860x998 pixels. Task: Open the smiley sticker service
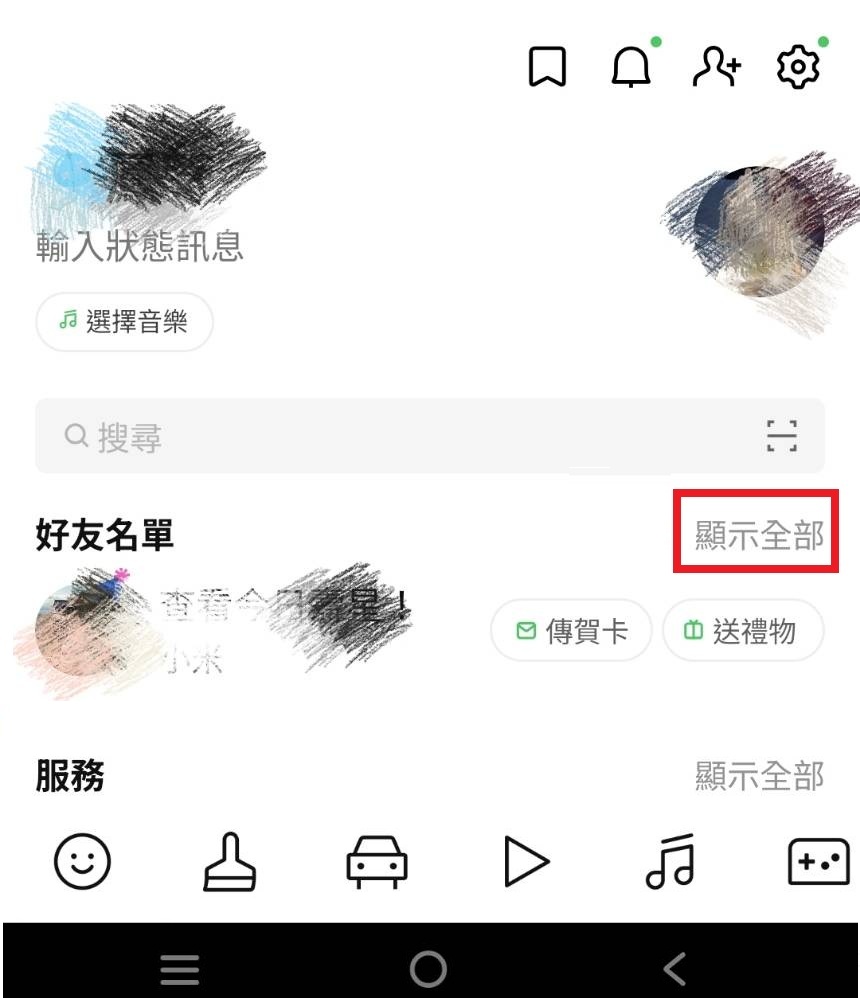[x=82, y=861]
